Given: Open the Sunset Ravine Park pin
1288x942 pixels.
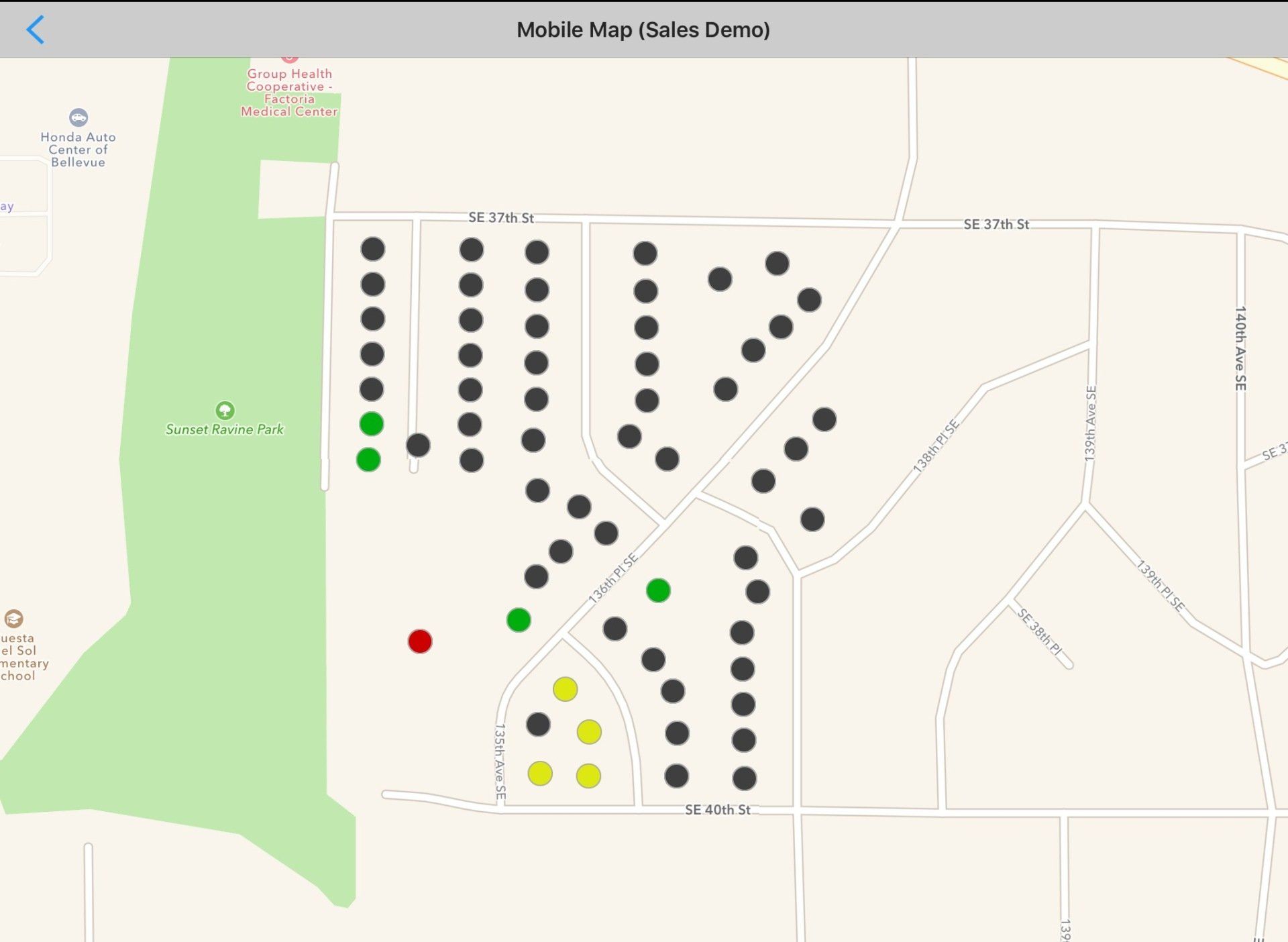Looking at the screenshot, I should click(225, 410).
